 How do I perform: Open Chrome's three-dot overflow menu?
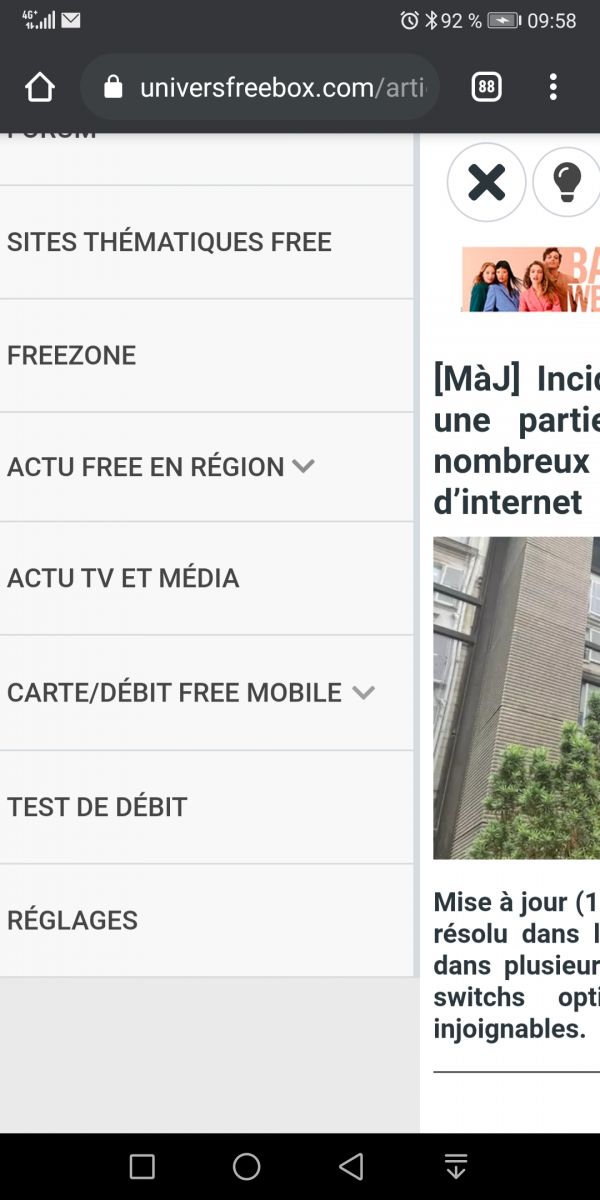[x=553, y=88]
